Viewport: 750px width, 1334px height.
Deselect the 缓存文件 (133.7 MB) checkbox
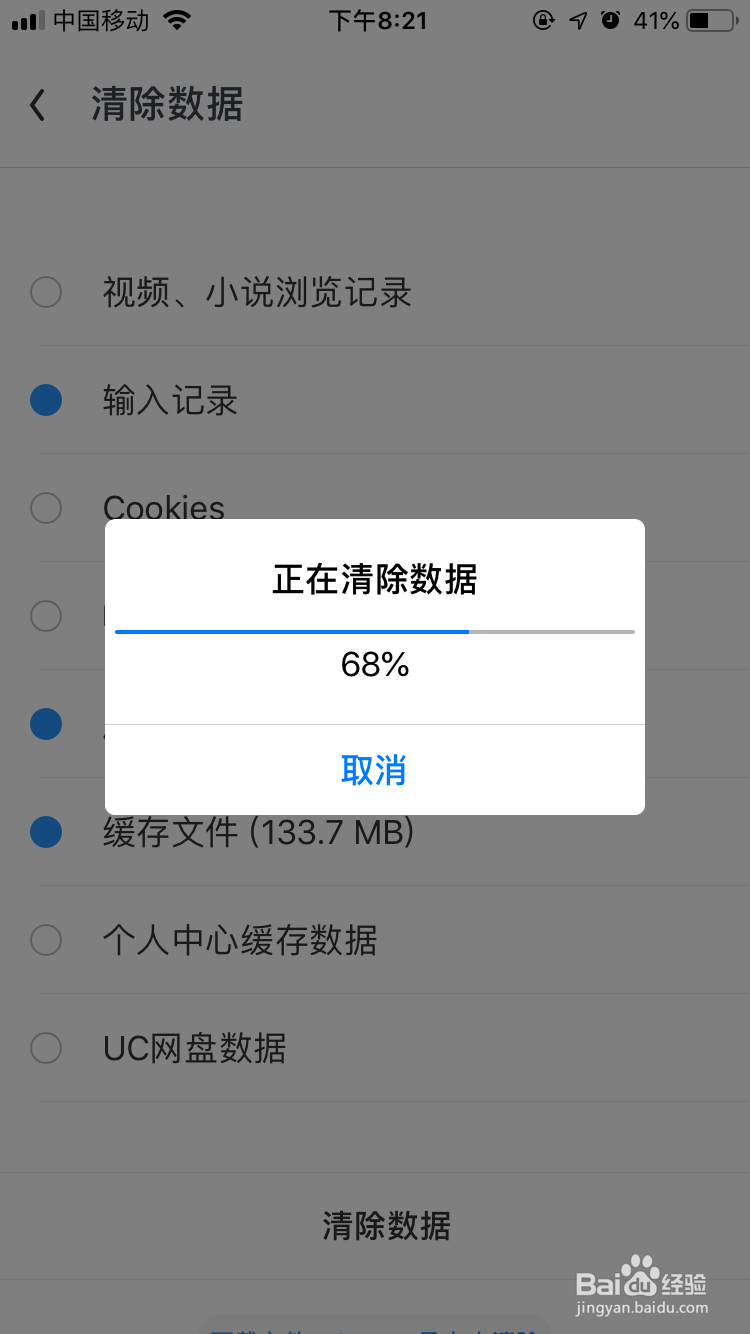pyautogui.click(x=45, y=832)
